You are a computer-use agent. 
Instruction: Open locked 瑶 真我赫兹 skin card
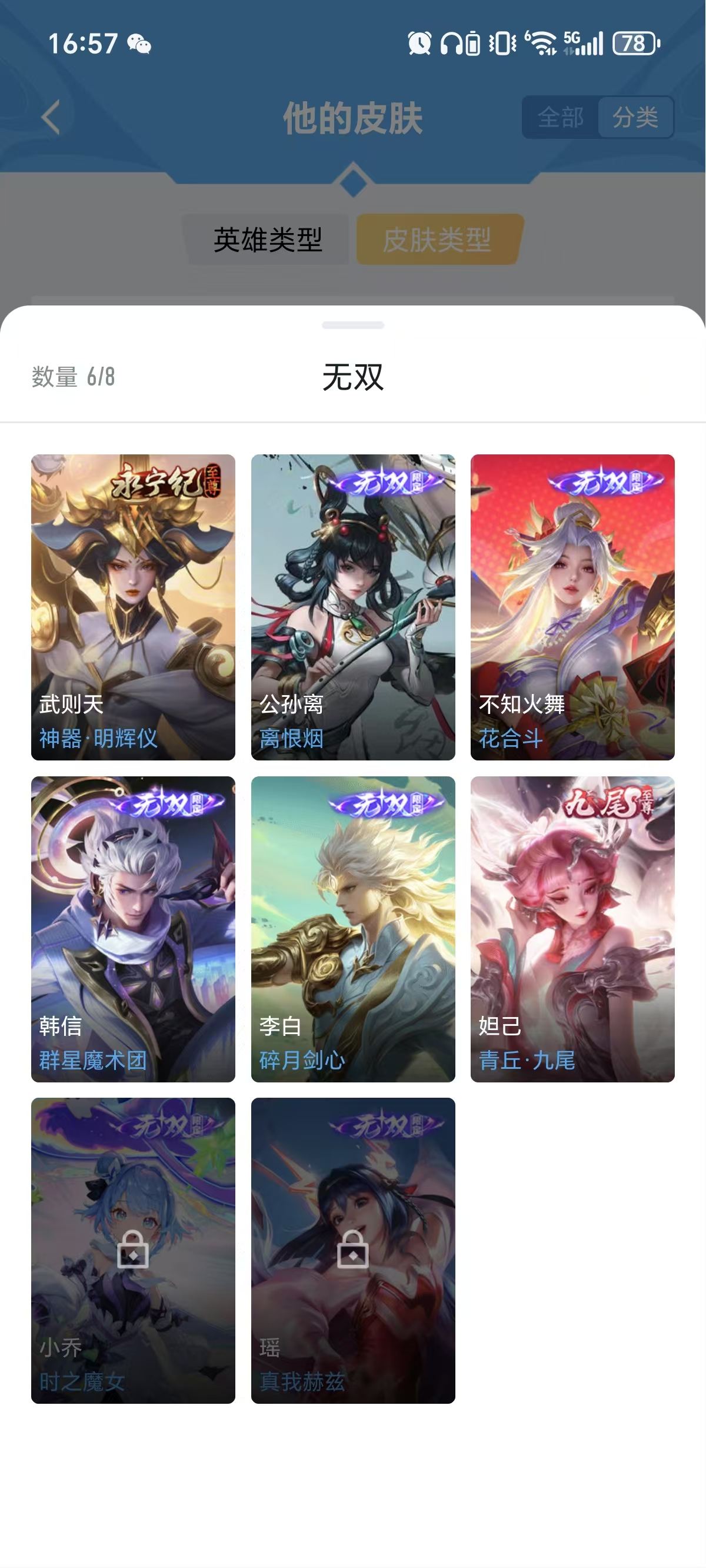coord(353,1251)
